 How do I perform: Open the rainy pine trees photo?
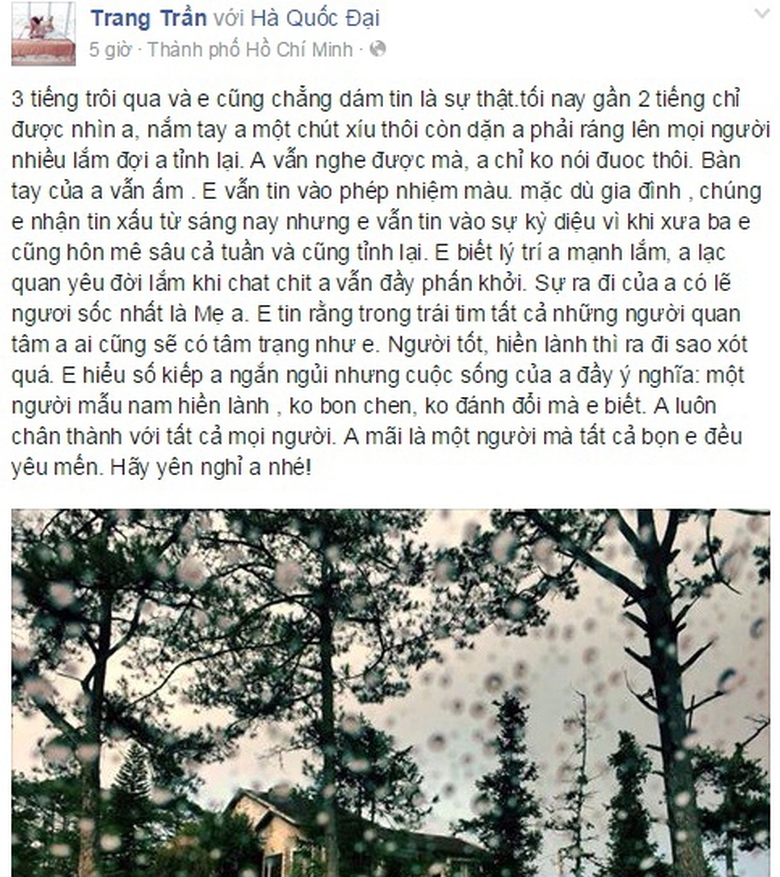[x=390, y=692]
